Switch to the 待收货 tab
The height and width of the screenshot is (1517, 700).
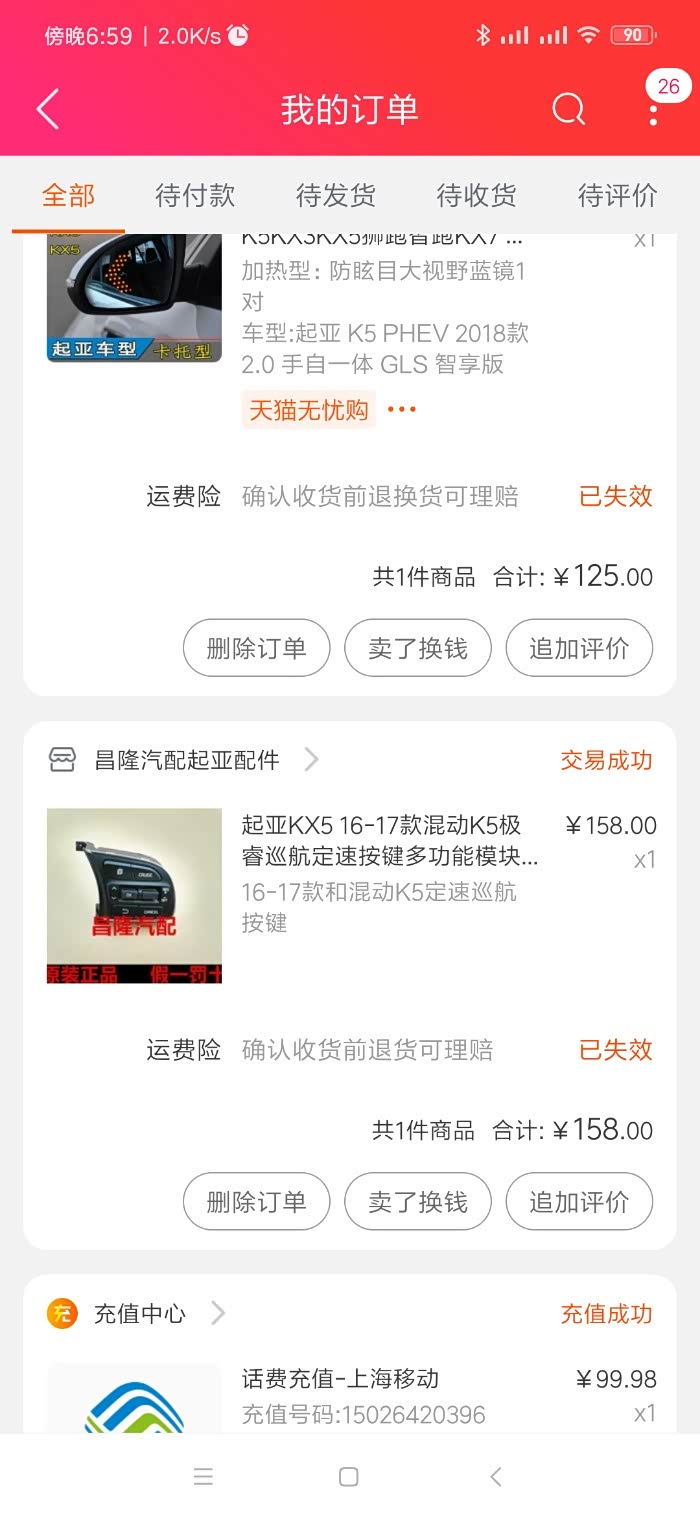tap(476, 195)
